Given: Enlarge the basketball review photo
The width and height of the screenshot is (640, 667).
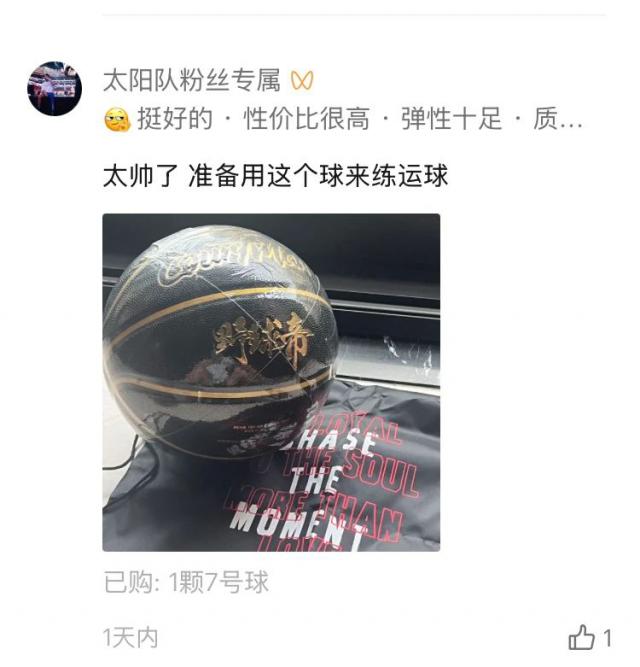Looking at the screenshot, I should point(271,382).
